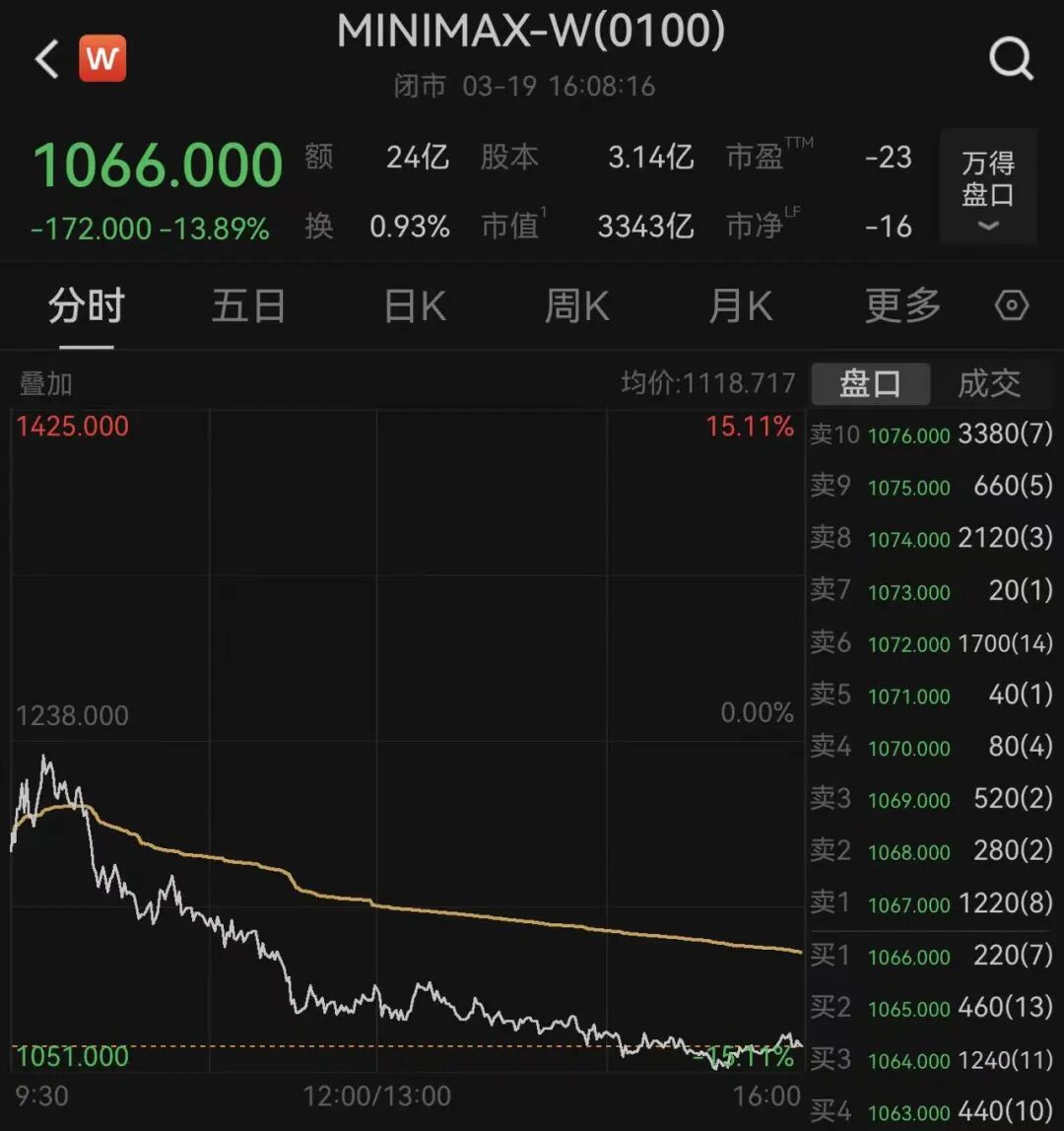This screenshot has height=1131, width=1064.
Task: Select the 盘口 order book tab
Action: (x=870, y=384)
